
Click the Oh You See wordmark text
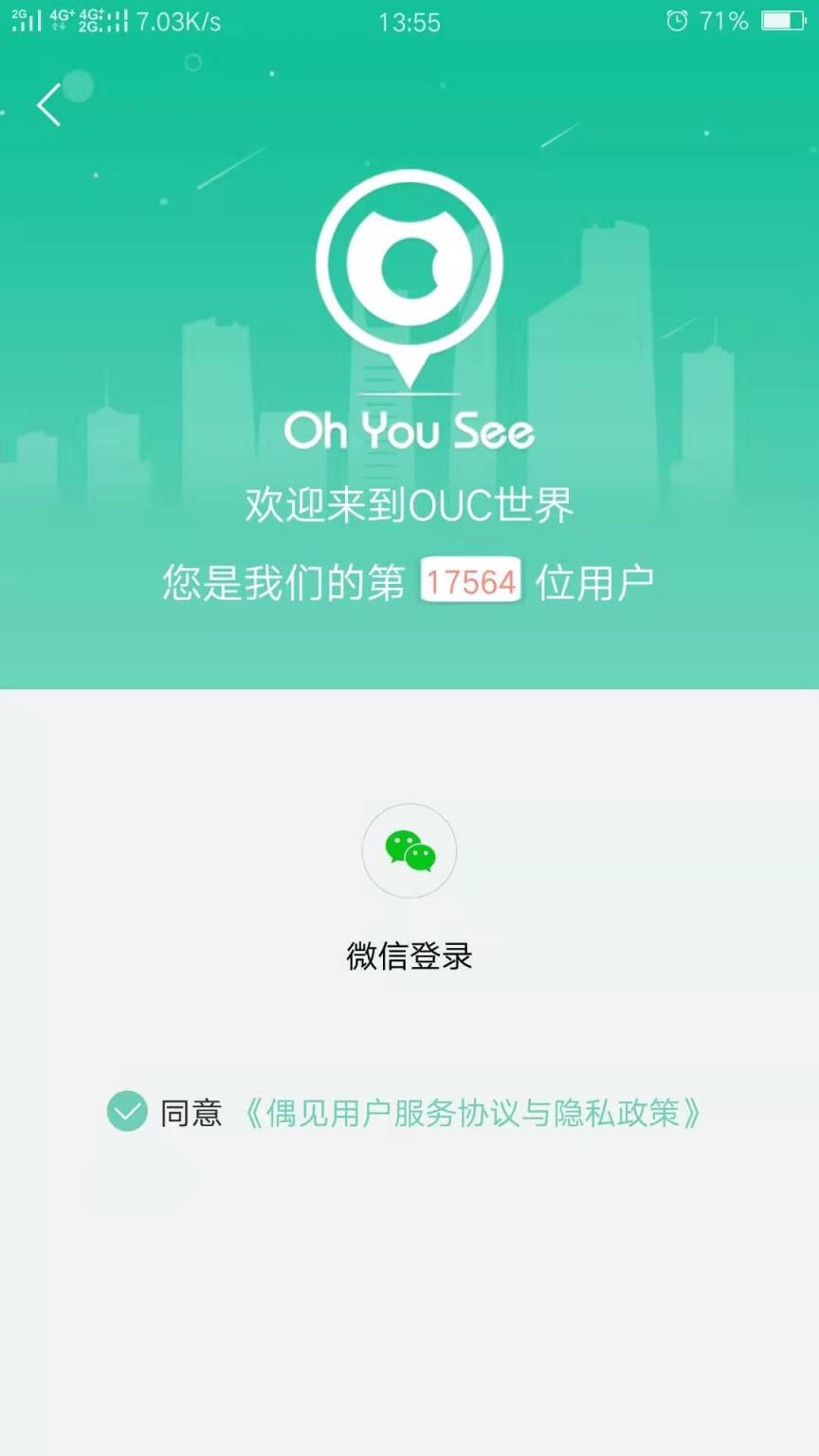[409, 429]
